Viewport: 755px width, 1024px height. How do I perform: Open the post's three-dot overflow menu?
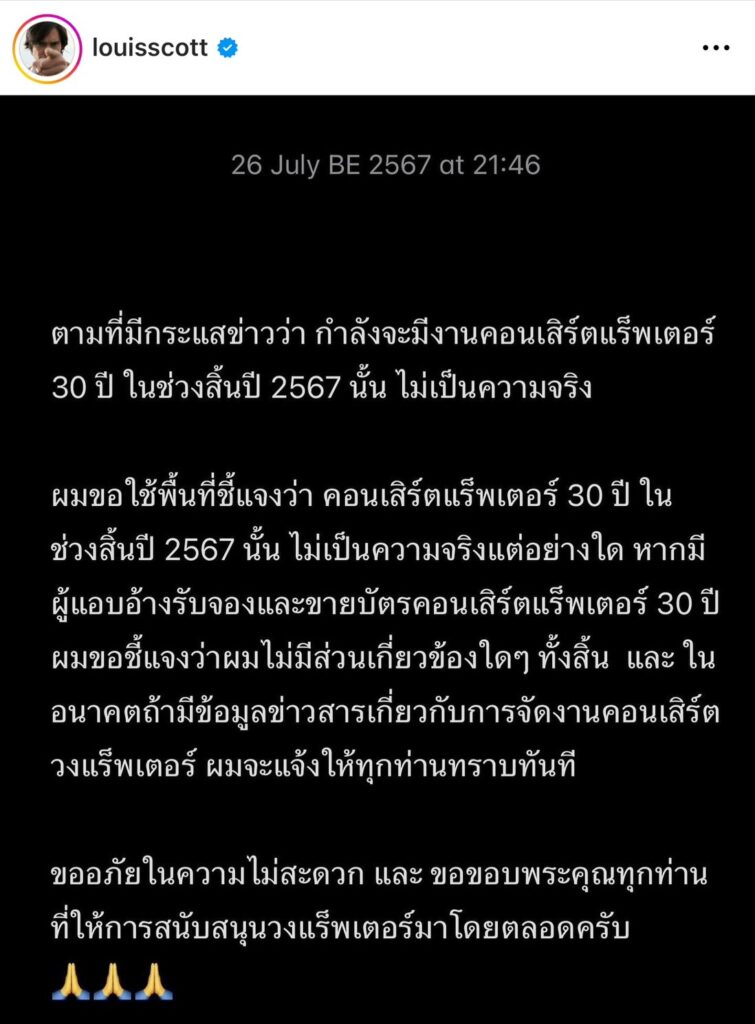[x=715, y=48]
